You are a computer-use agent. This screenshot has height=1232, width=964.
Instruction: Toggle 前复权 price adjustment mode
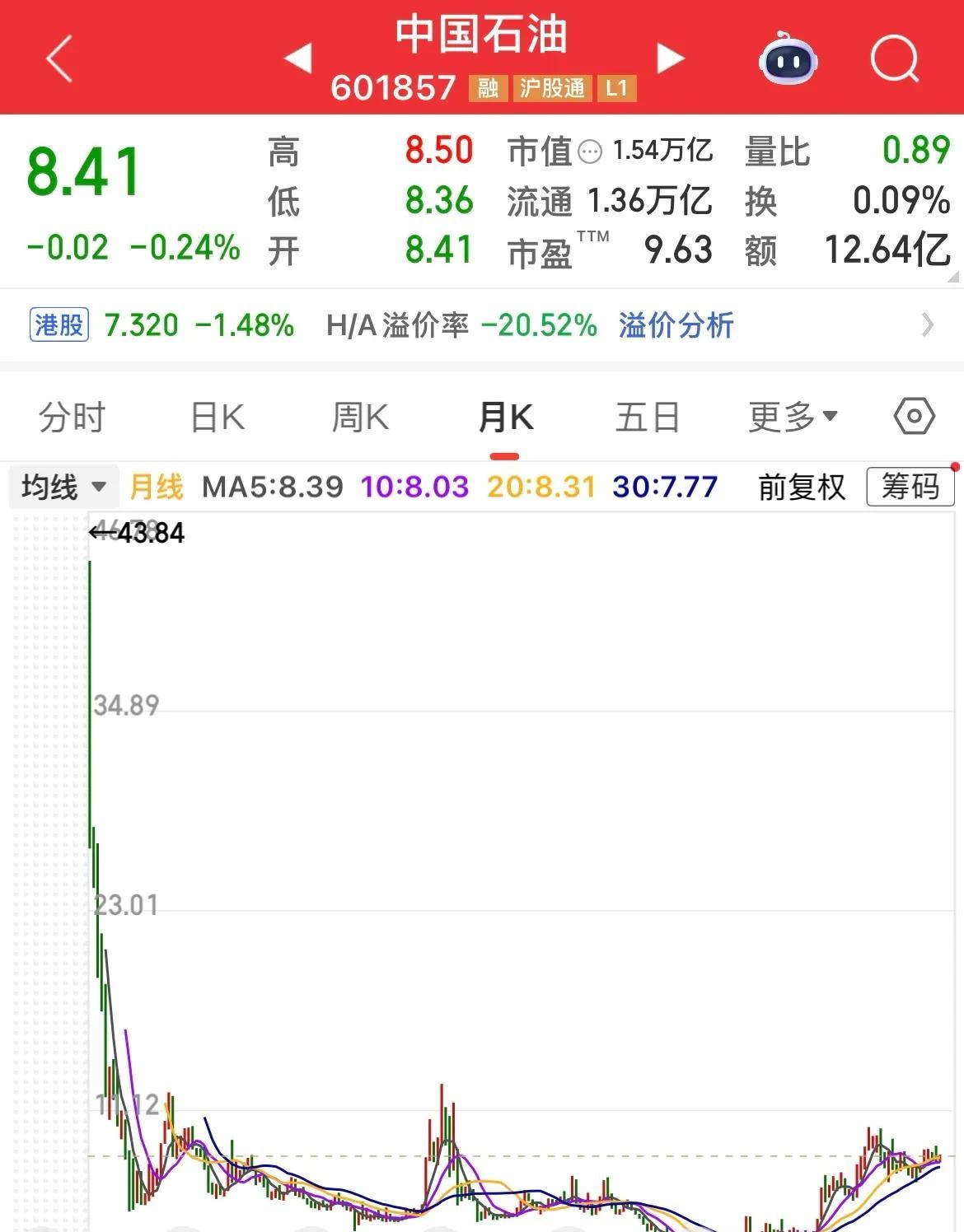(801, 487)
